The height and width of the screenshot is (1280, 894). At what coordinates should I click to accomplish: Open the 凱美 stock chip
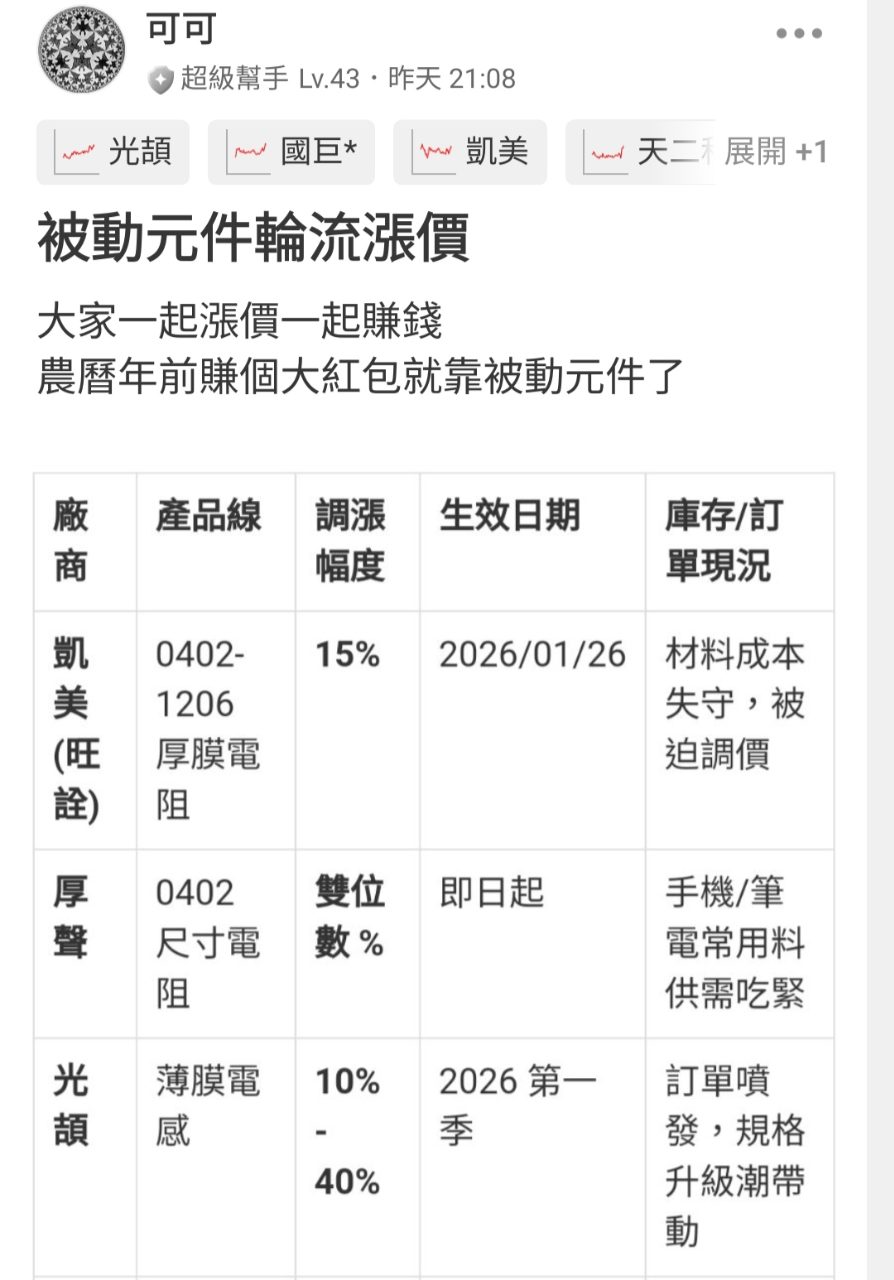point(470,152)
